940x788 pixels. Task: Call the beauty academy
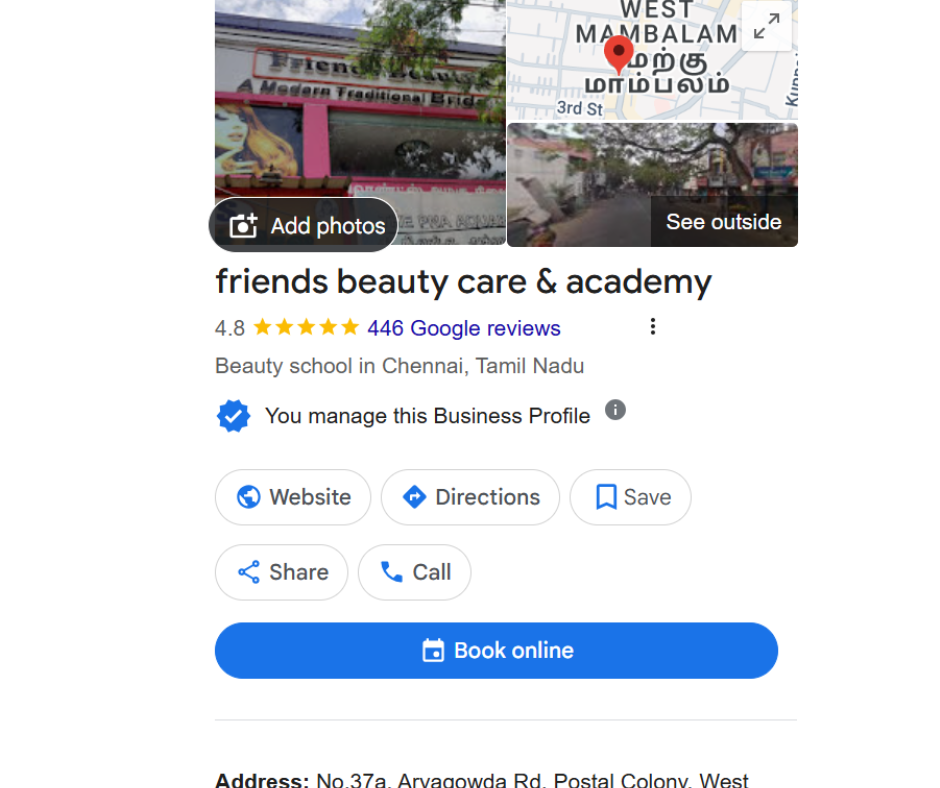[414, 572]
